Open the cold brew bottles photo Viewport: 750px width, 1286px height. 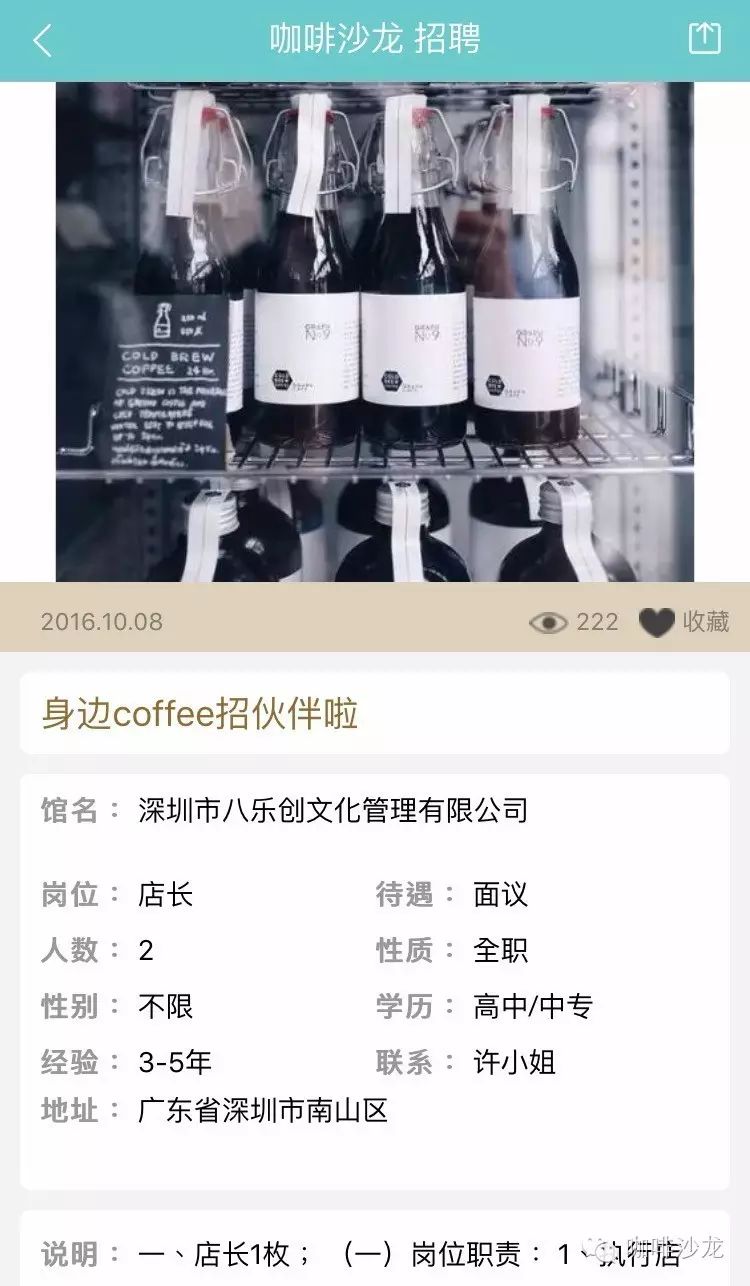pyautogui.click(x=375, y=331)
